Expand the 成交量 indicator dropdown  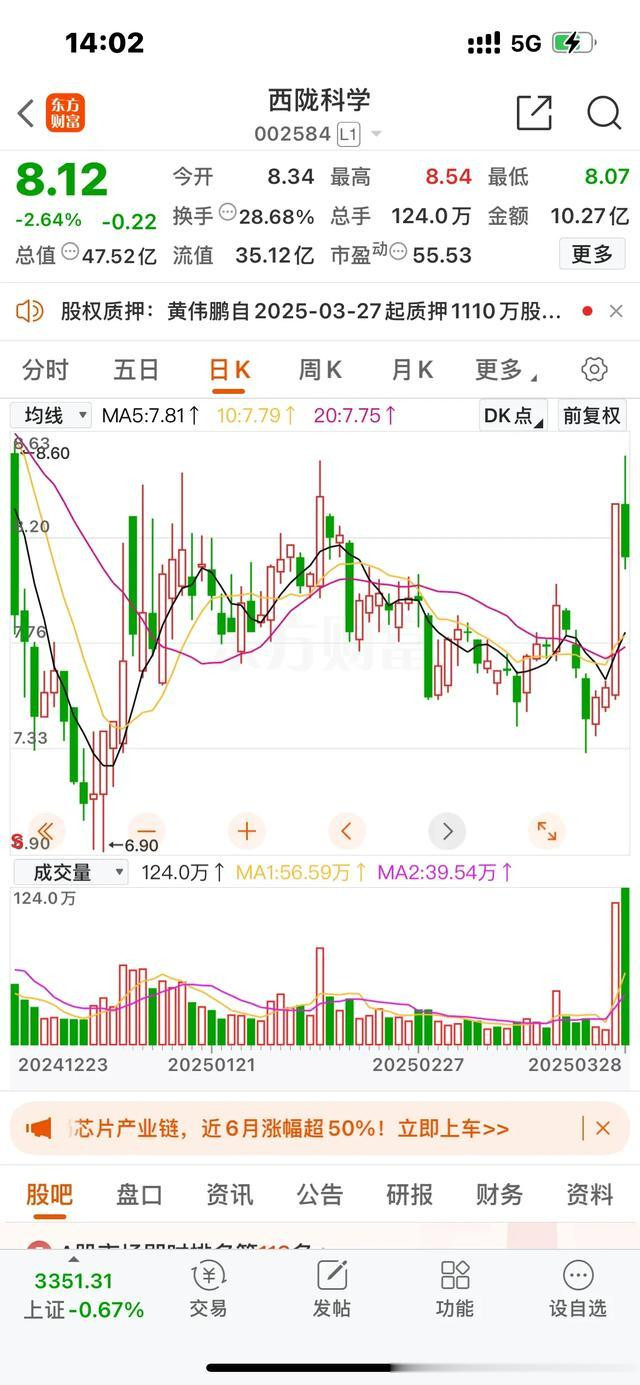(x=70, y=872)
